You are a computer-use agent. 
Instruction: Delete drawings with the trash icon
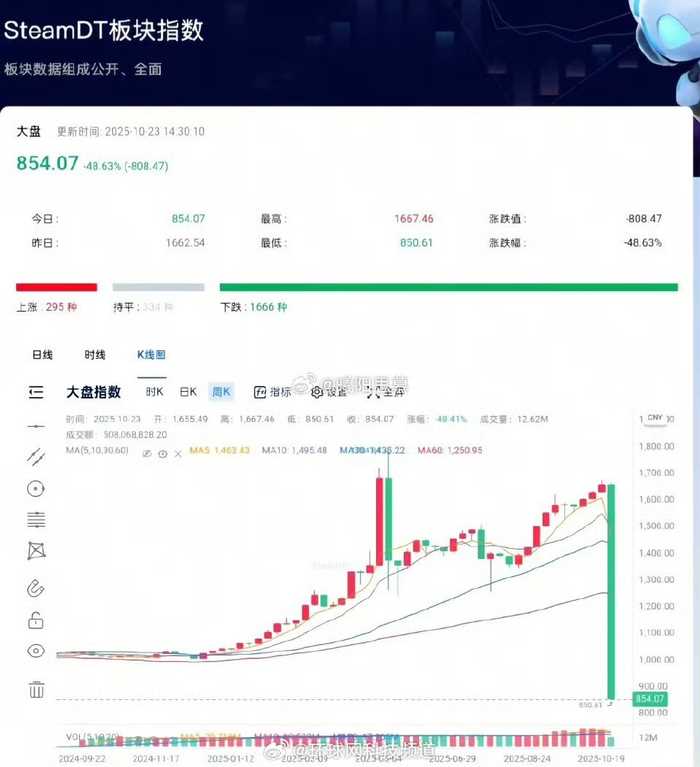(x=37, y=689)
